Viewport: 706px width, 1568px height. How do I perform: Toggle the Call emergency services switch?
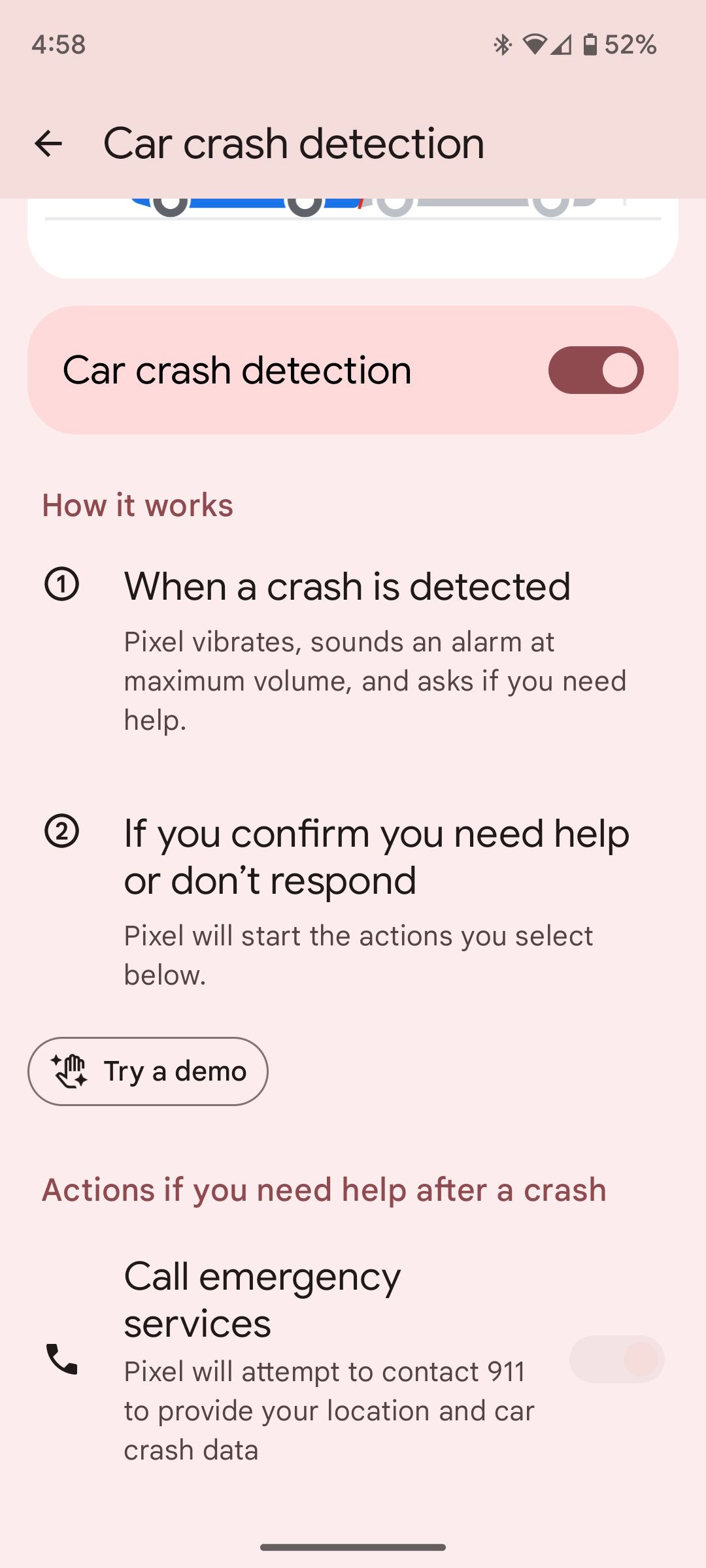(616, 1359)
